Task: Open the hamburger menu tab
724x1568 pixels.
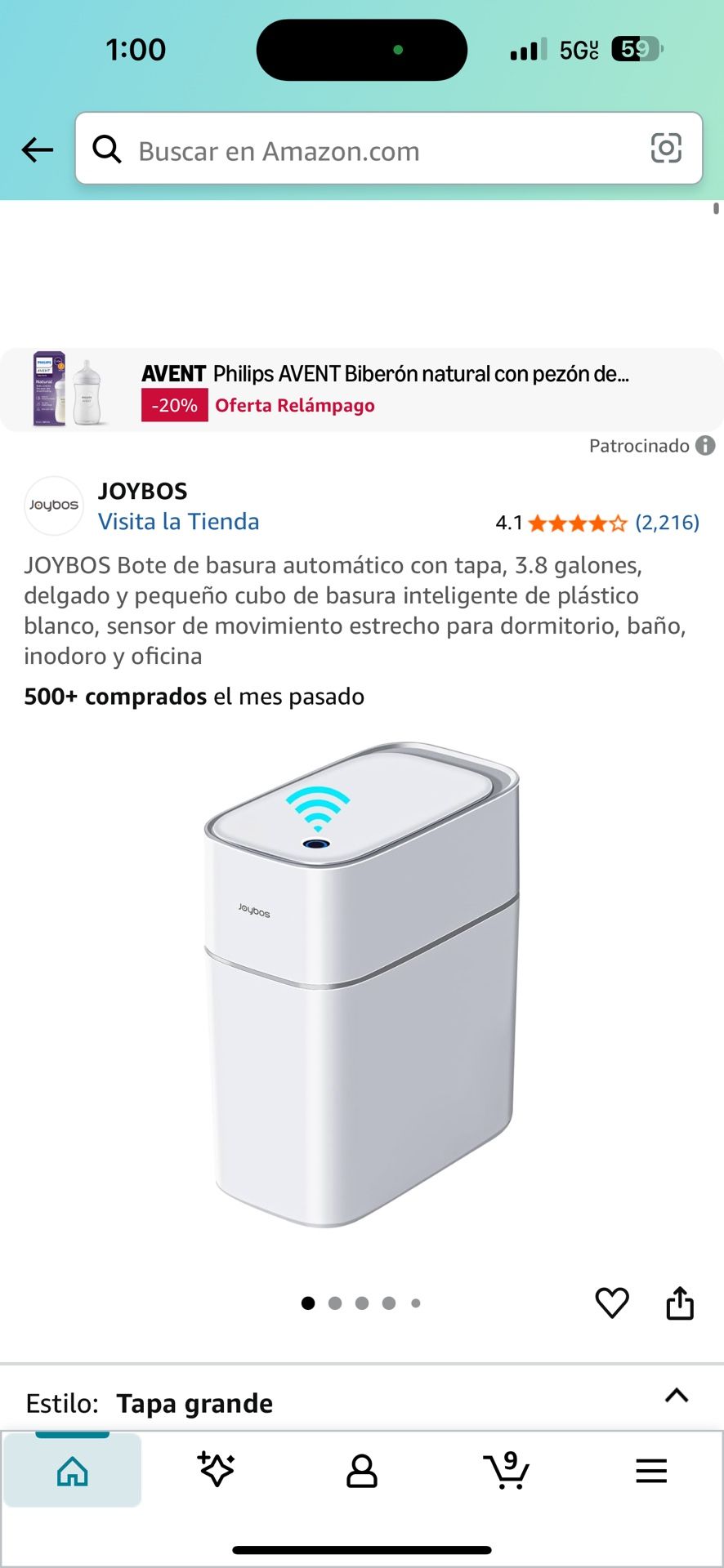Action: pos(651,1472)
